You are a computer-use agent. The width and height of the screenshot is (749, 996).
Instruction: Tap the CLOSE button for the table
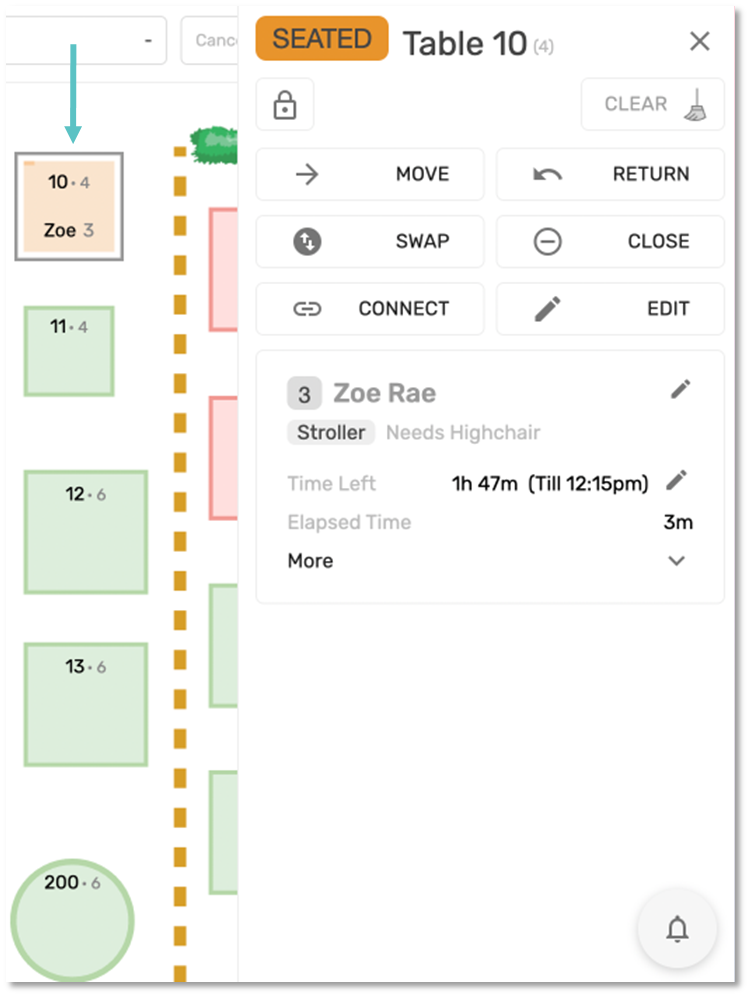point(610,241)
